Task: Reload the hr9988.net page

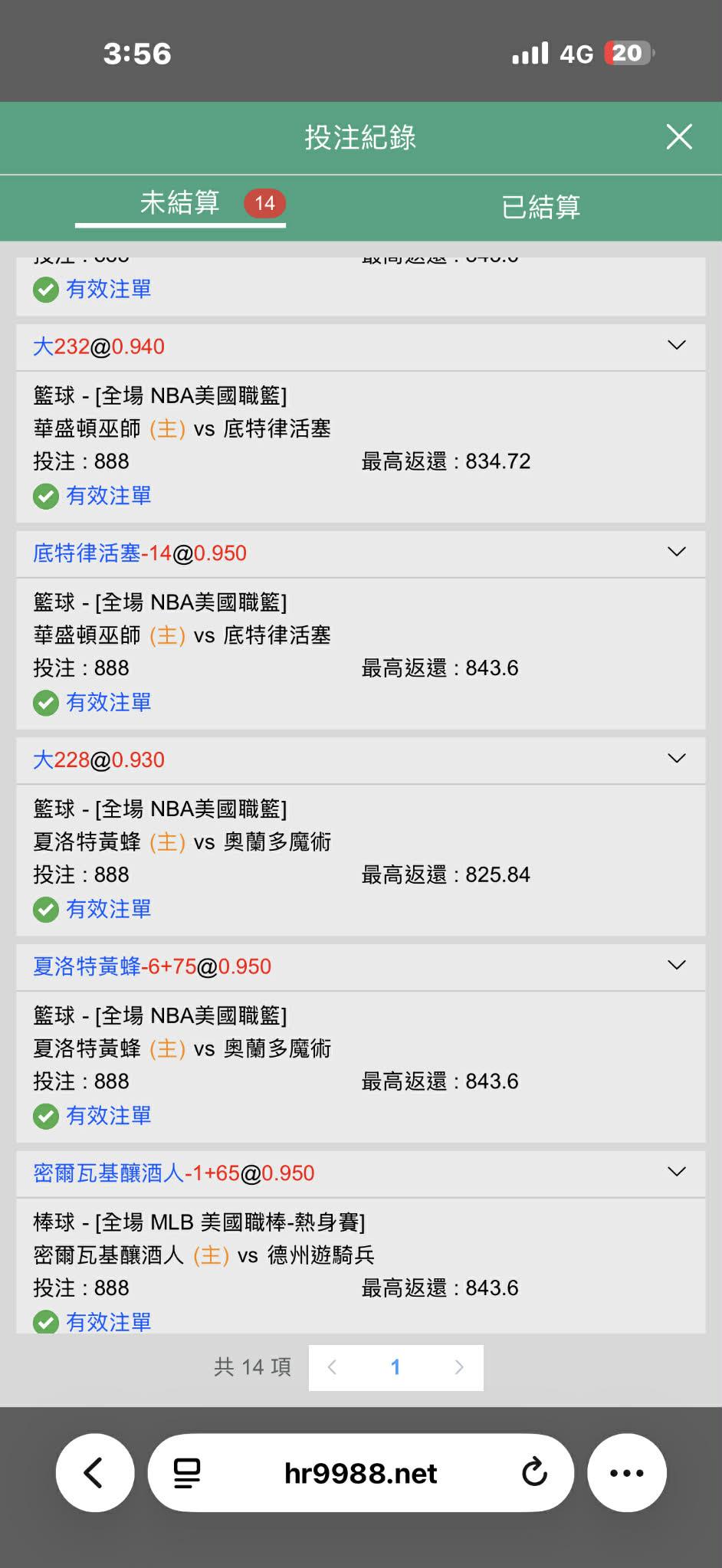Action: [534, 1472]
